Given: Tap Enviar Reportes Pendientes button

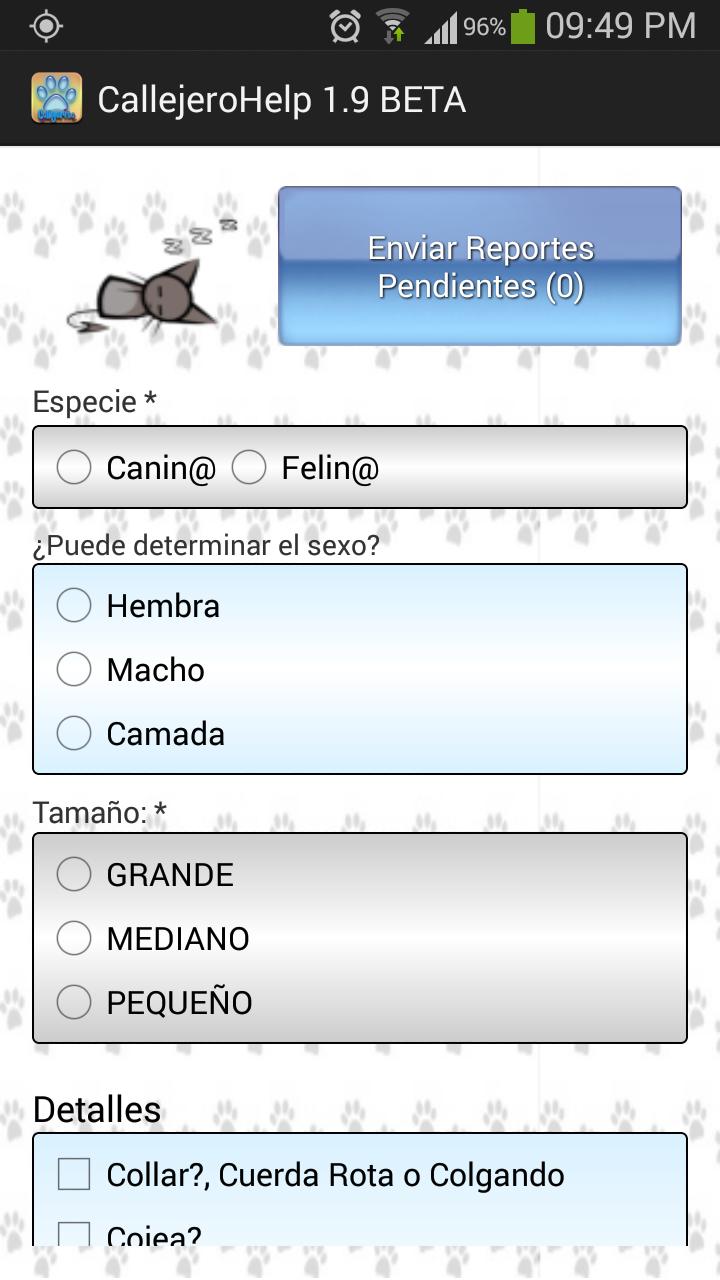Looking at the screenshot, I should 480,266.
